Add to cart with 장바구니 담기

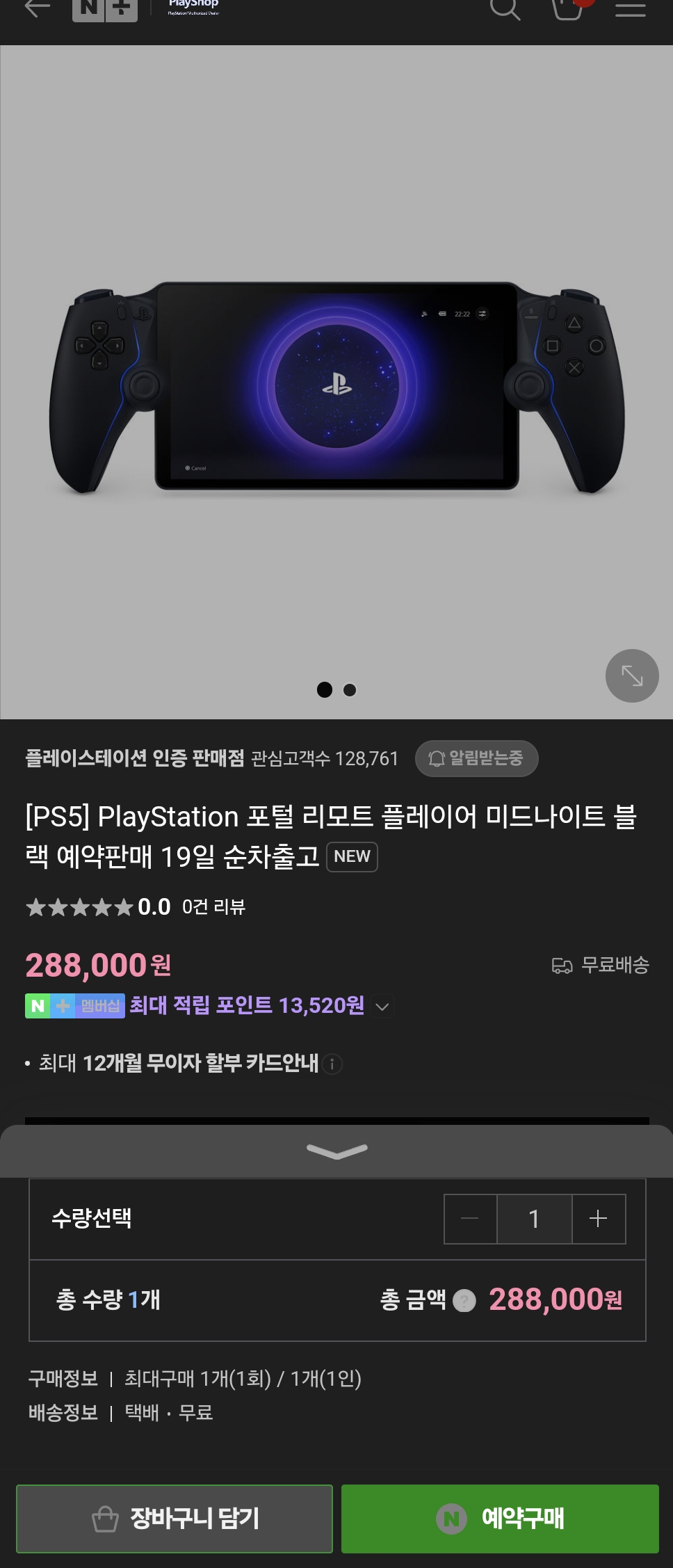[x=175, y=1519]
